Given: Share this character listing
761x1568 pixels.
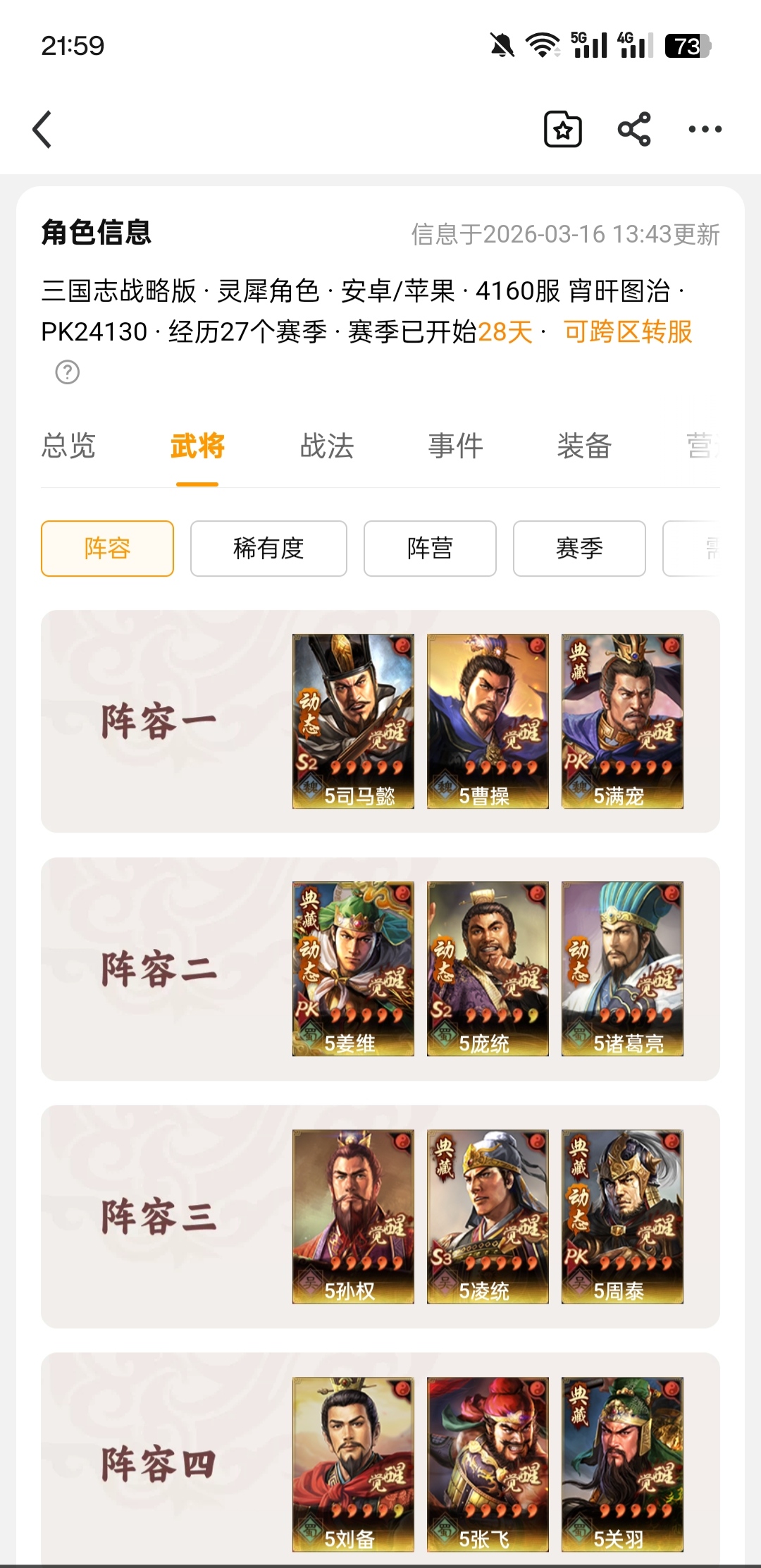Looking at the screenshot, I should tap(634, 130).
